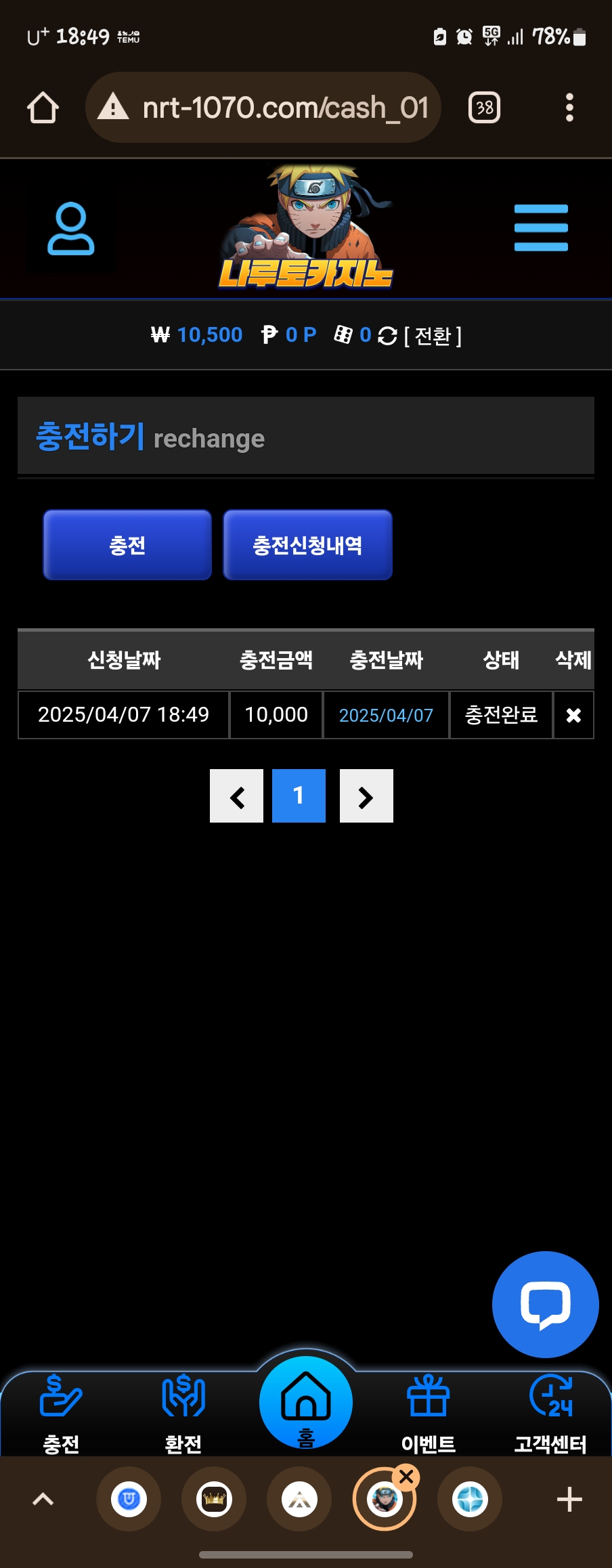This screenshot has width=612, height=1568.
Task: Refresh the balance with the reload icon
Action: click(387, 336)
